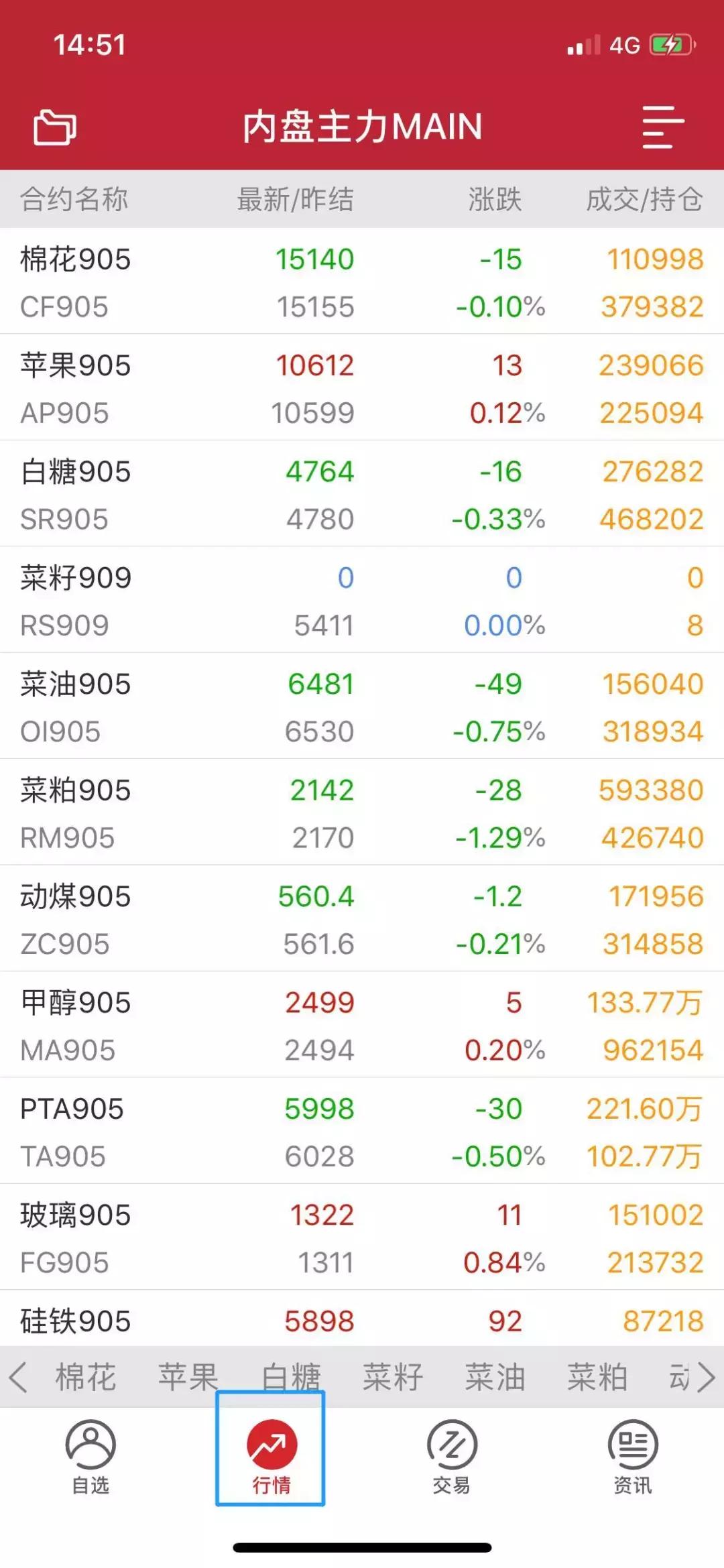Open the PTA905 contract row
Viewport: 724px width, 1568px height.
(268, 1133)
